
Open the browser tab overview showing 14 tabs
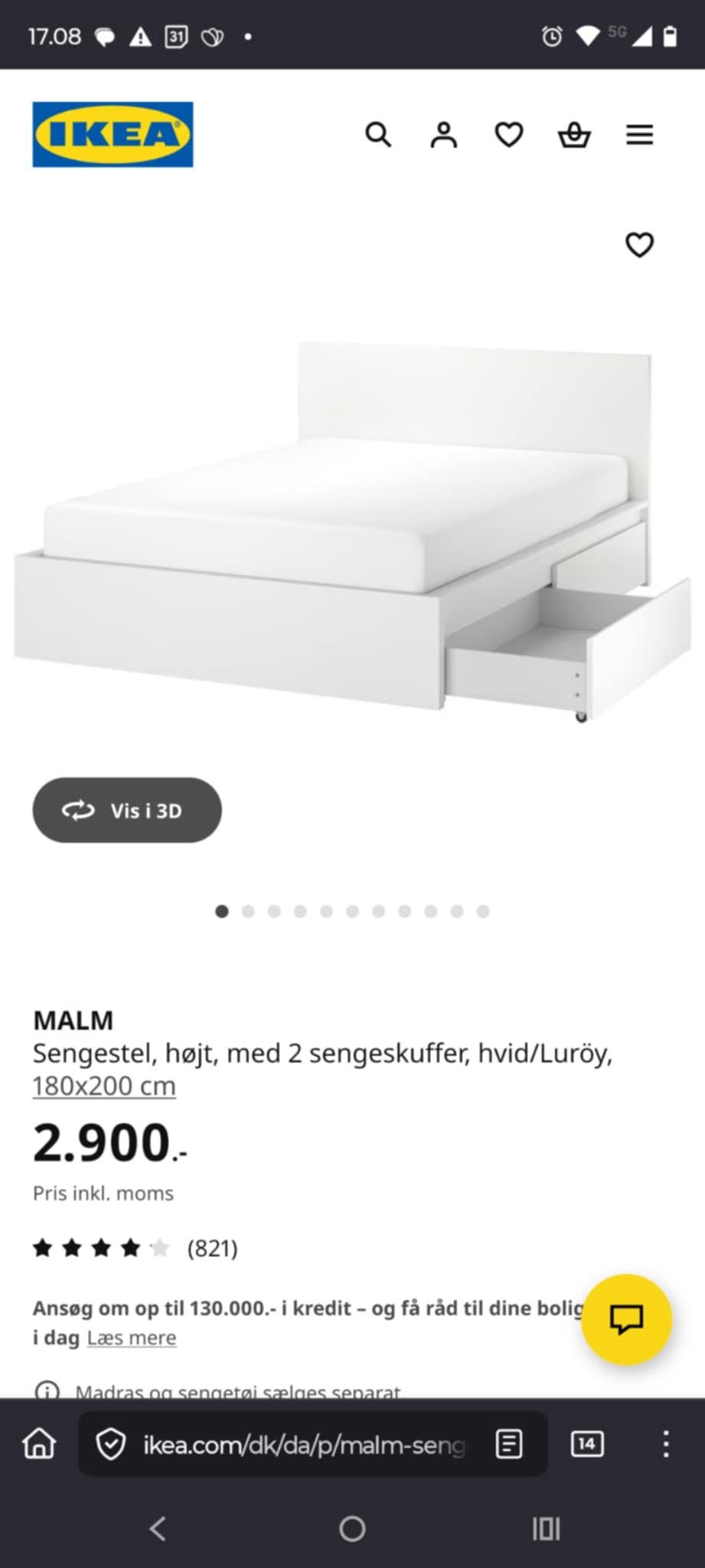(x=586, y=1445)
